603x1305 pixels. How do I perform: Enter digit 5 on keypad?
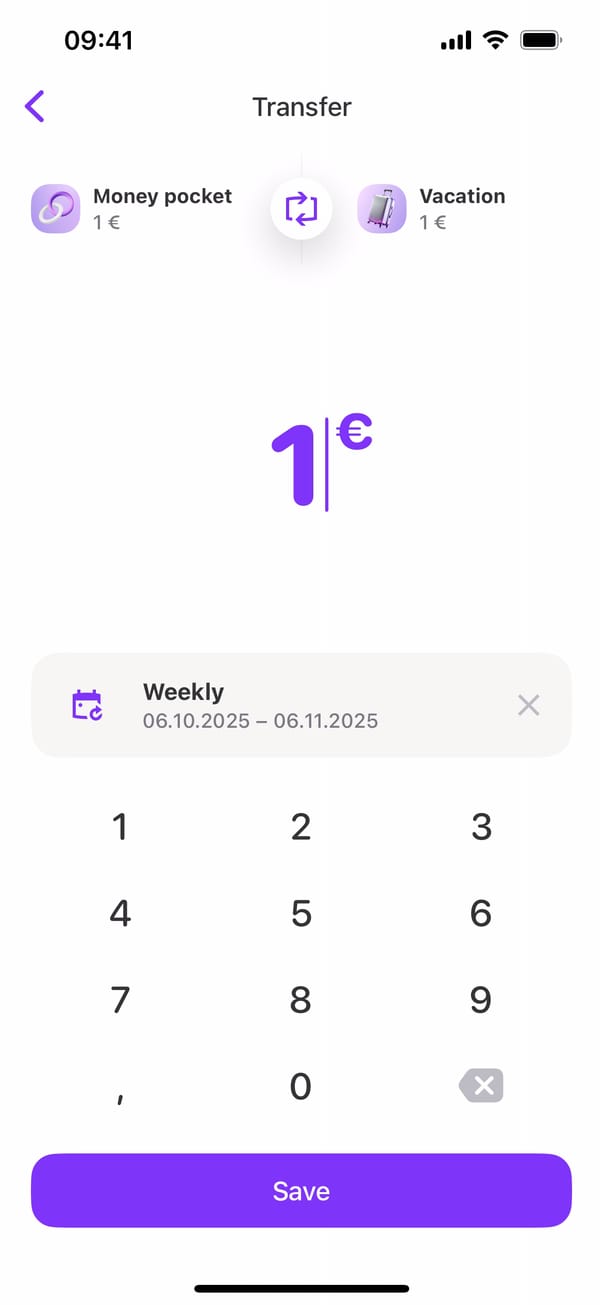[301, 913]
